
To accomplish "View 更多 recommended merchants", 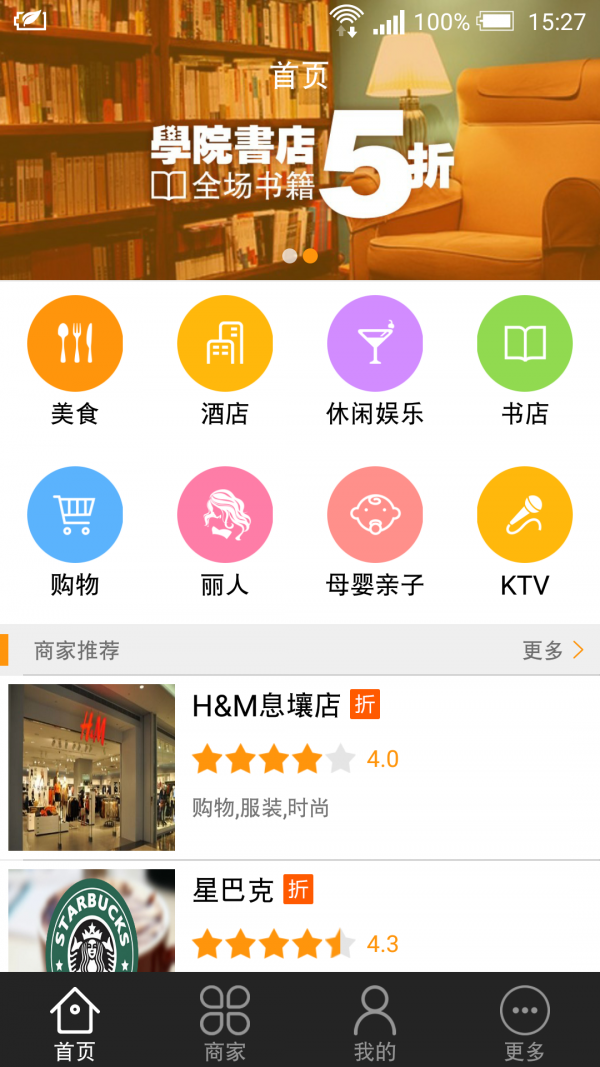I will tap(553, 651).
